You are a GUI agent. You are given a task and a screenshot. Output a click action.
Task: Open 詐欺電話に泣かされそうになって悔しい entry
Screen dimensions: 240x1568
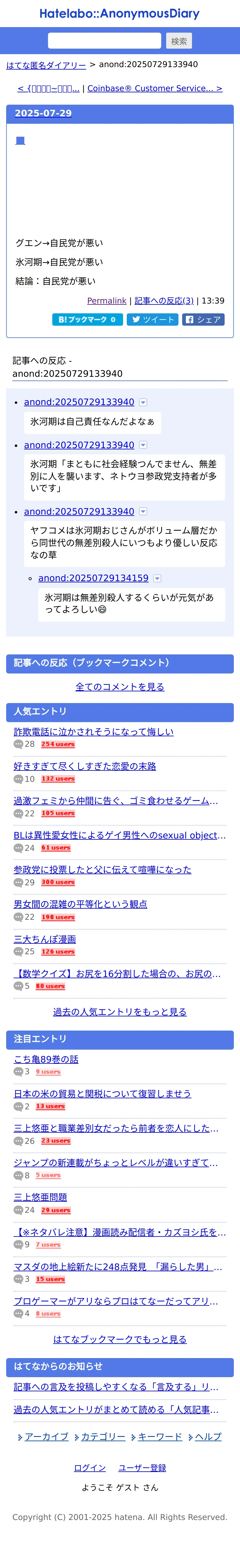click(x=94, y=732)
